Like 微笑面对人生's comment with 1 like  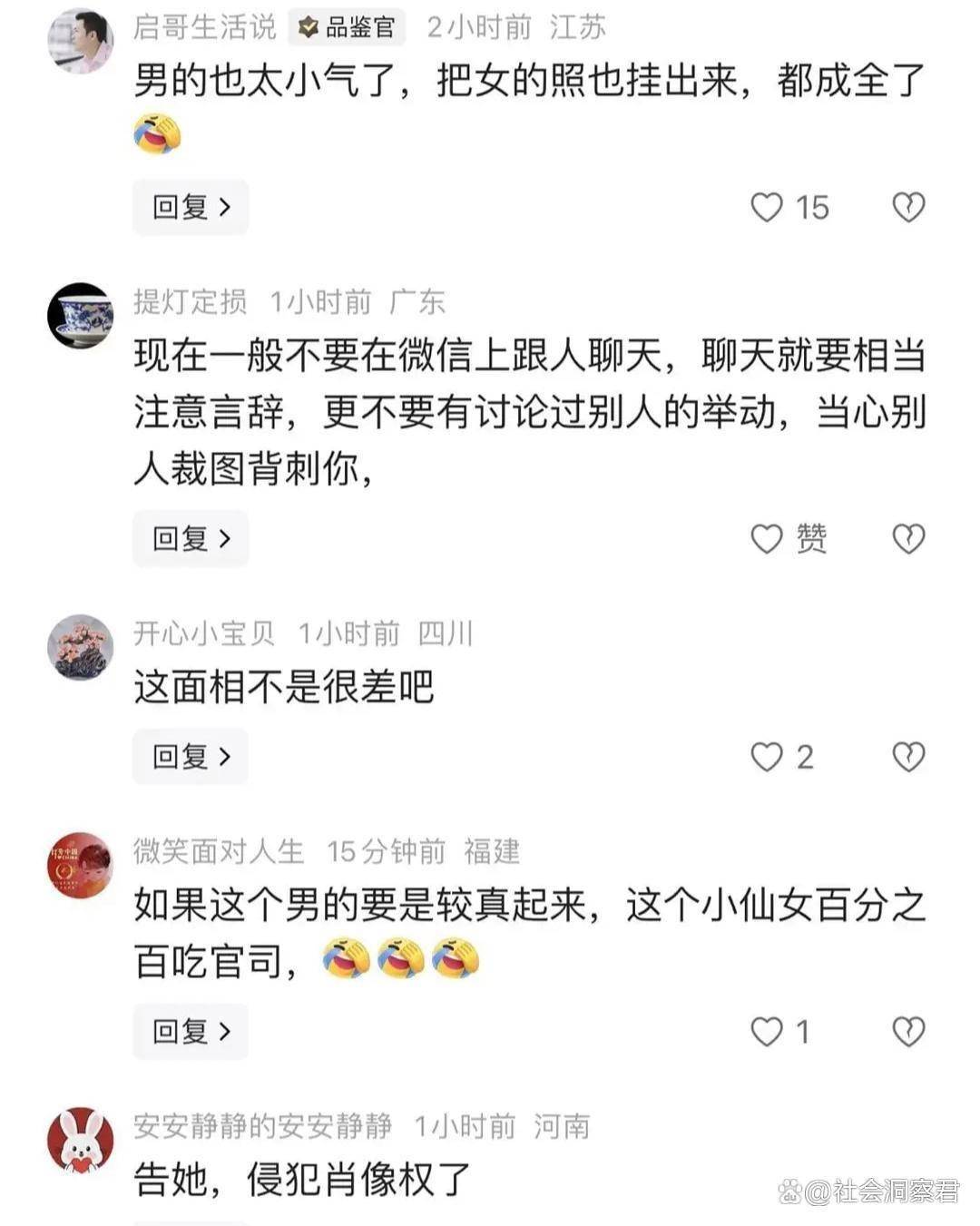tap(767, 1031)
